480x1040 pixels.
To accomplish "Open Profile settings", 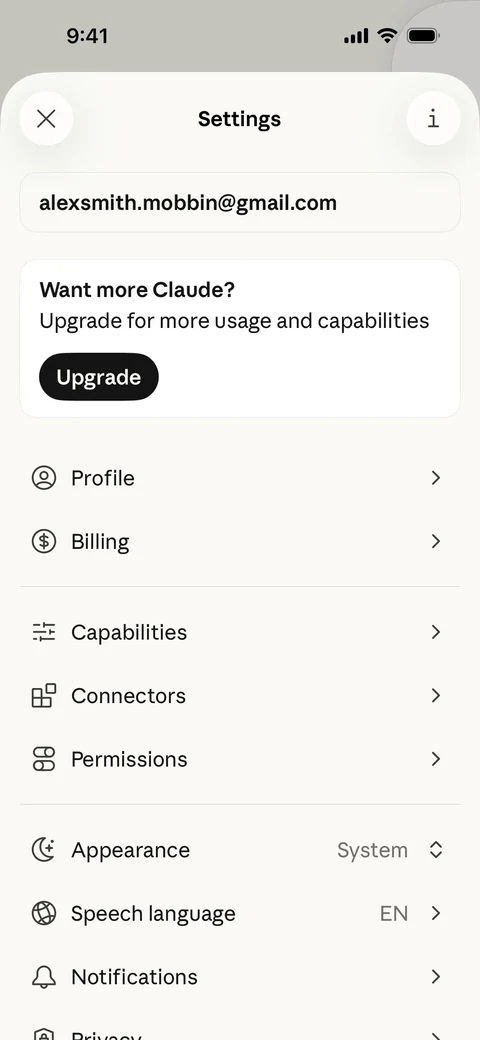I will click(x=240, y=478).
